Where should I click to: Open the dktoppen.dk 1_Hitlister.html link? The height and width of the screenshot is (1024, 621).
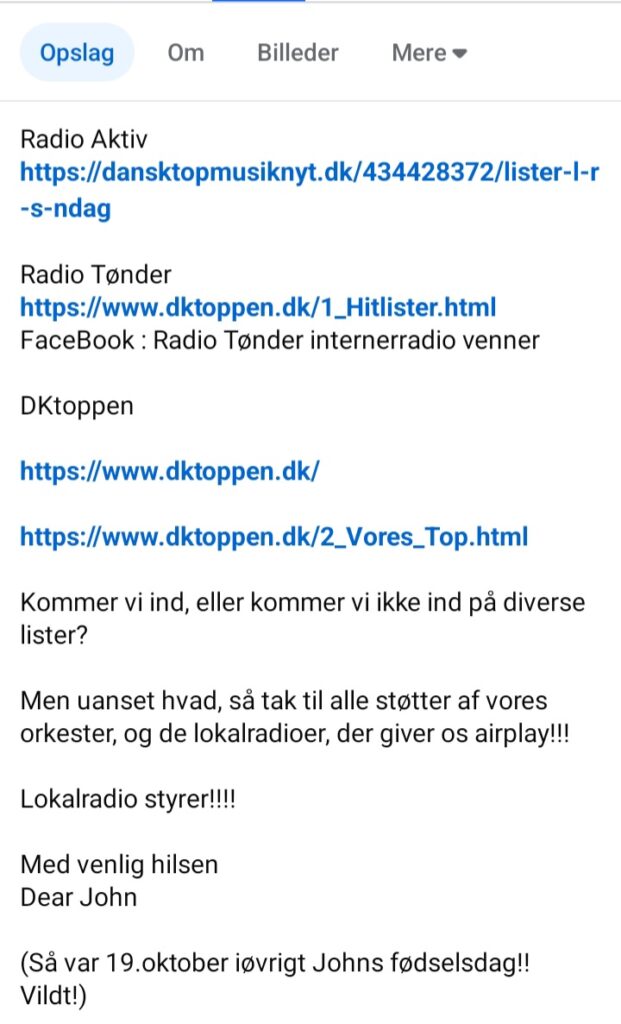(258, 306)
